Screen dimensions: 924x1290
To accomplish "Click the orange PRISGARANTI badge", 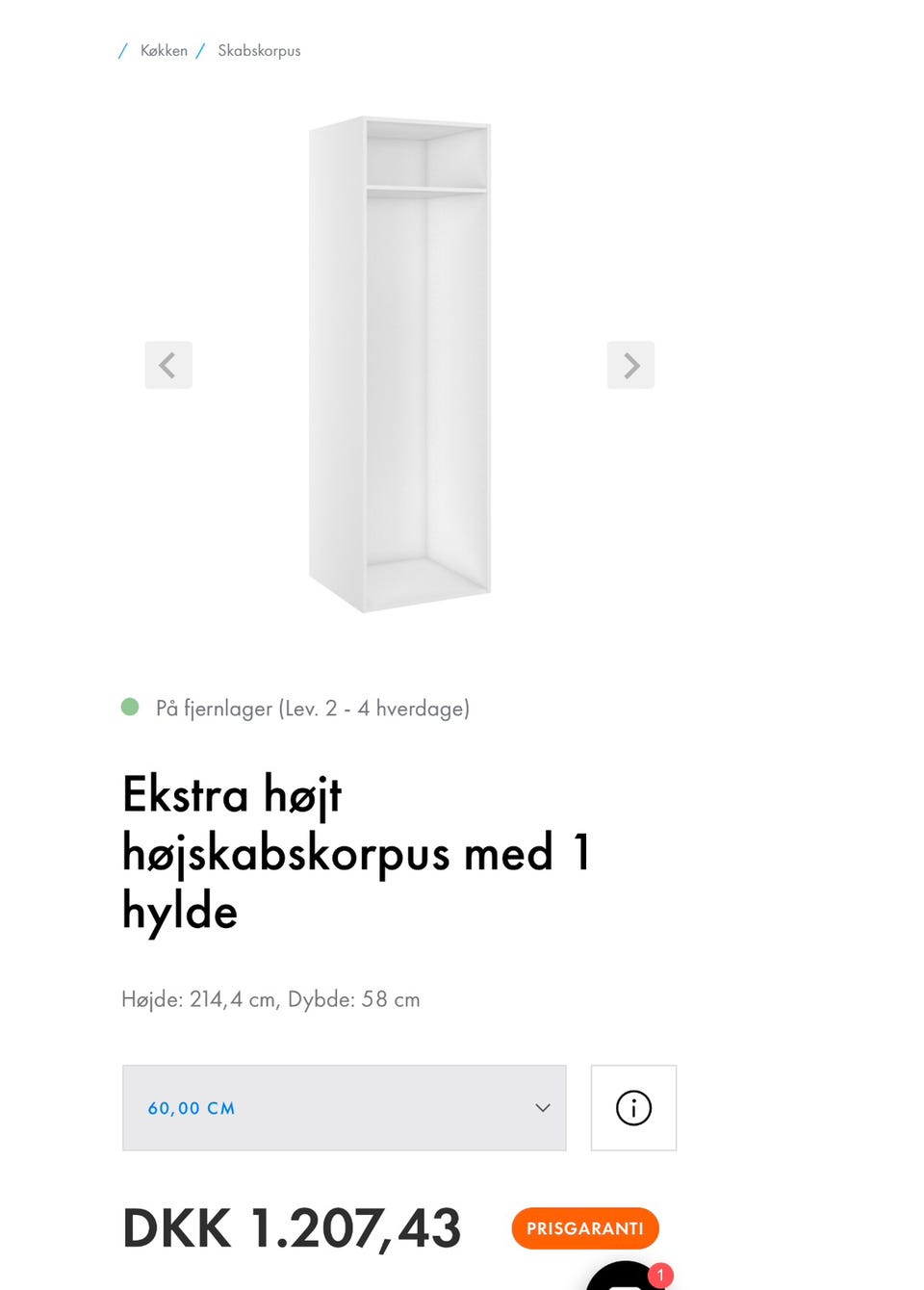I will click(584, 1228).
